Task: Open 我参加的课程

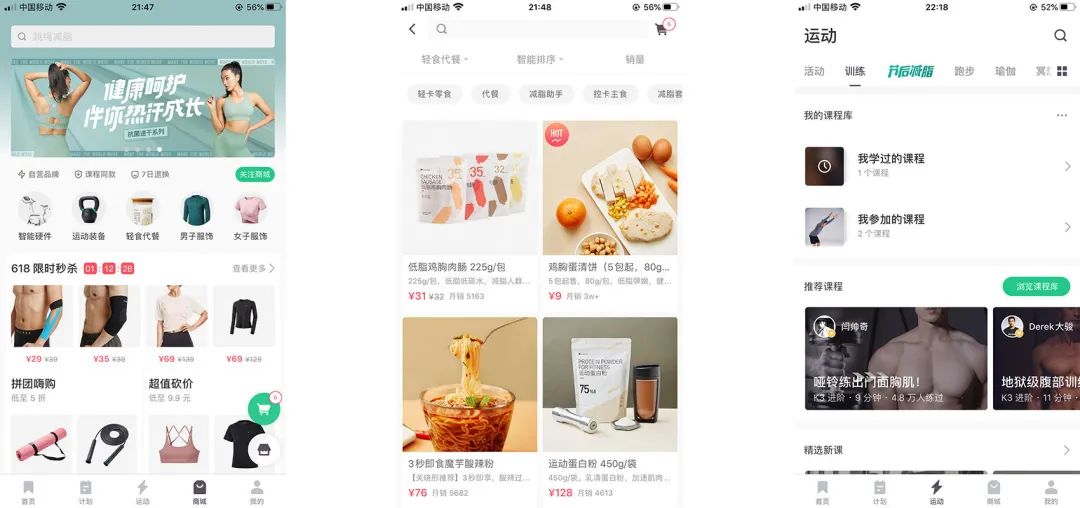Action: (x=936, y=226)
